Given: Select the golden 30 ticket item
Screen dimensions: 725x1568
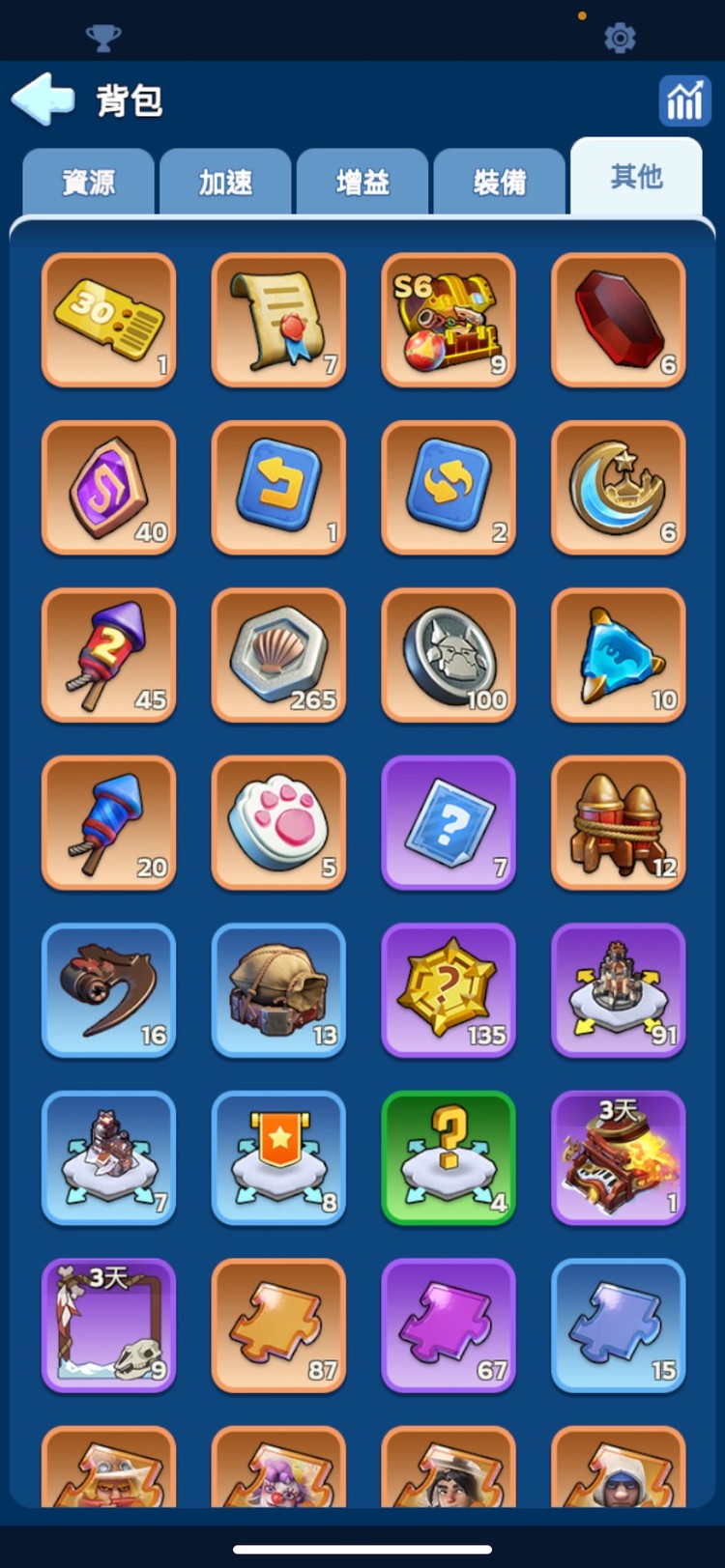Looking at the screenshot, I should (x=108, y=320).
